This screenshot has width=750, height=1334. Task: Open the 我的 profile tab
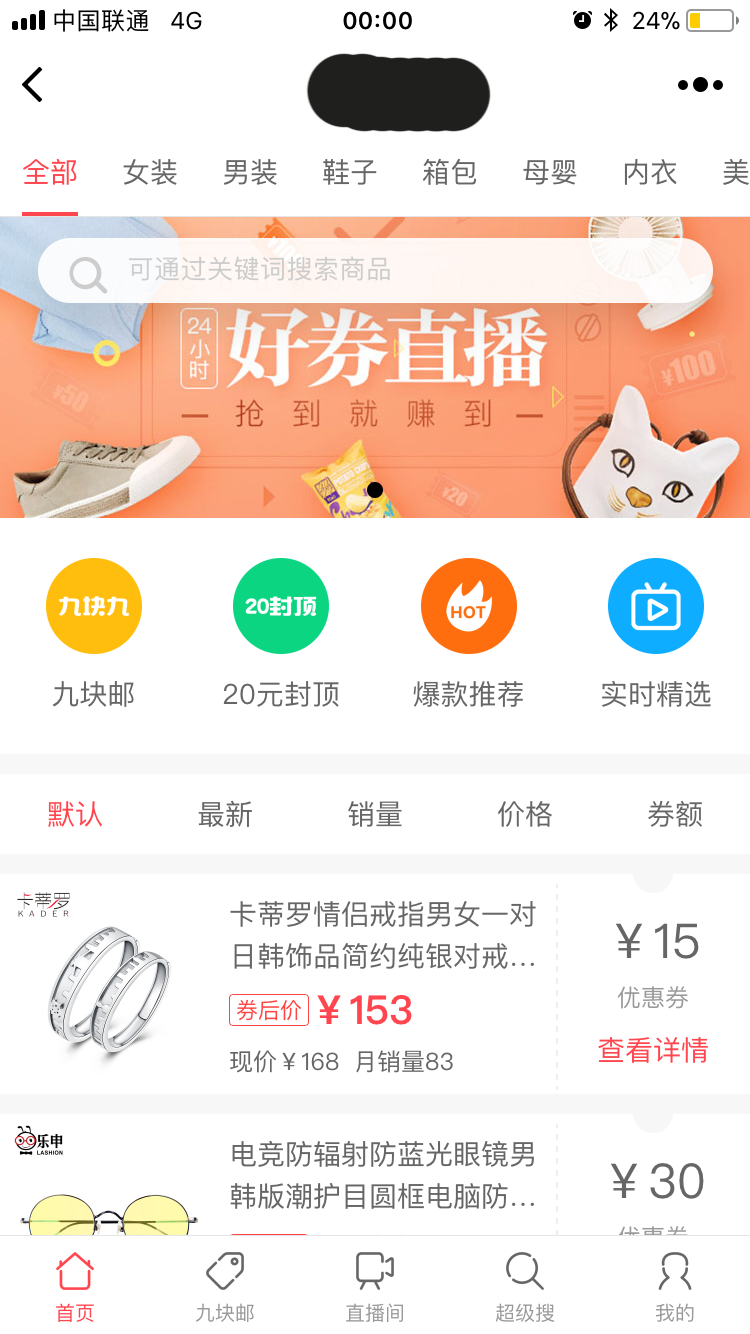point(675,1286)
